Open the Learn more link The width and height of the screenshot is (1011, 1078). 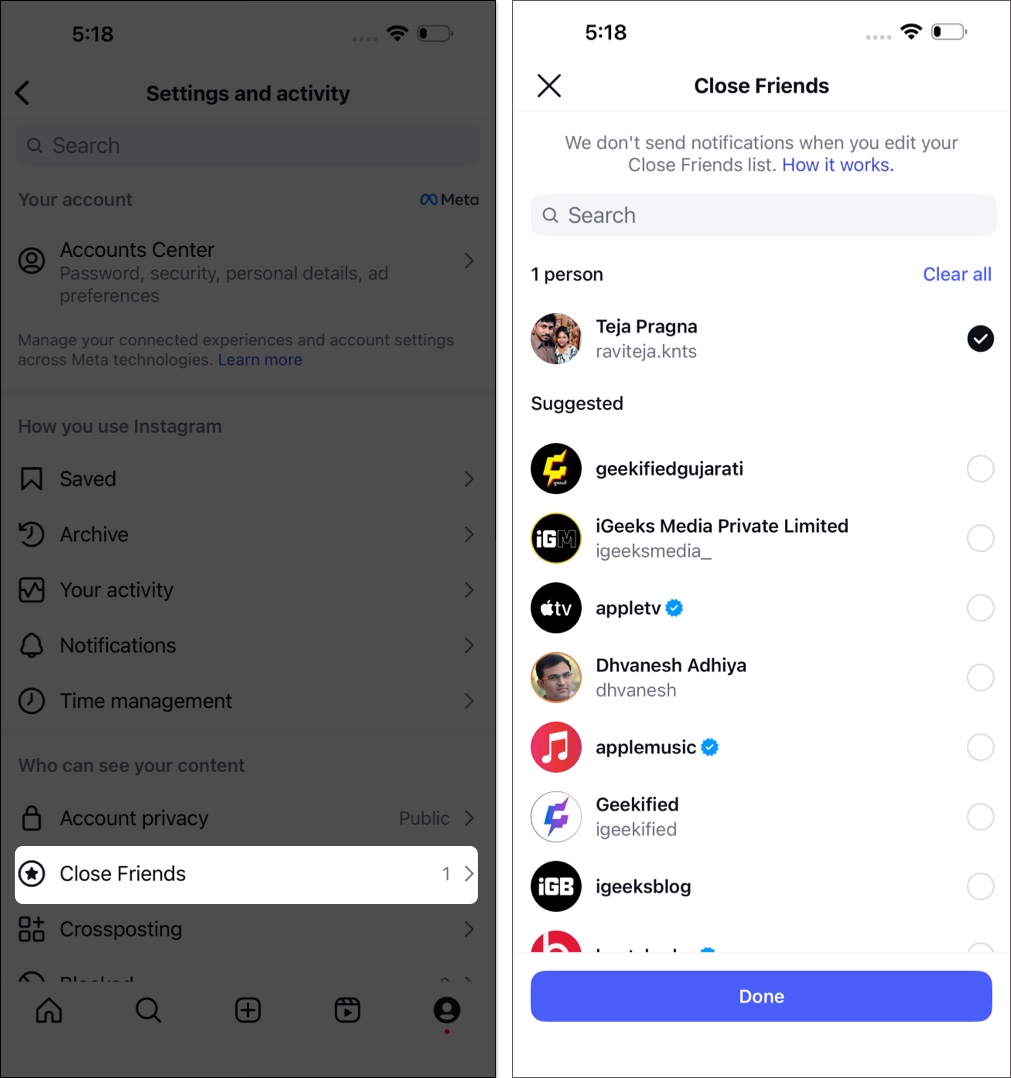pyautogui.click(x=260, y=360)
